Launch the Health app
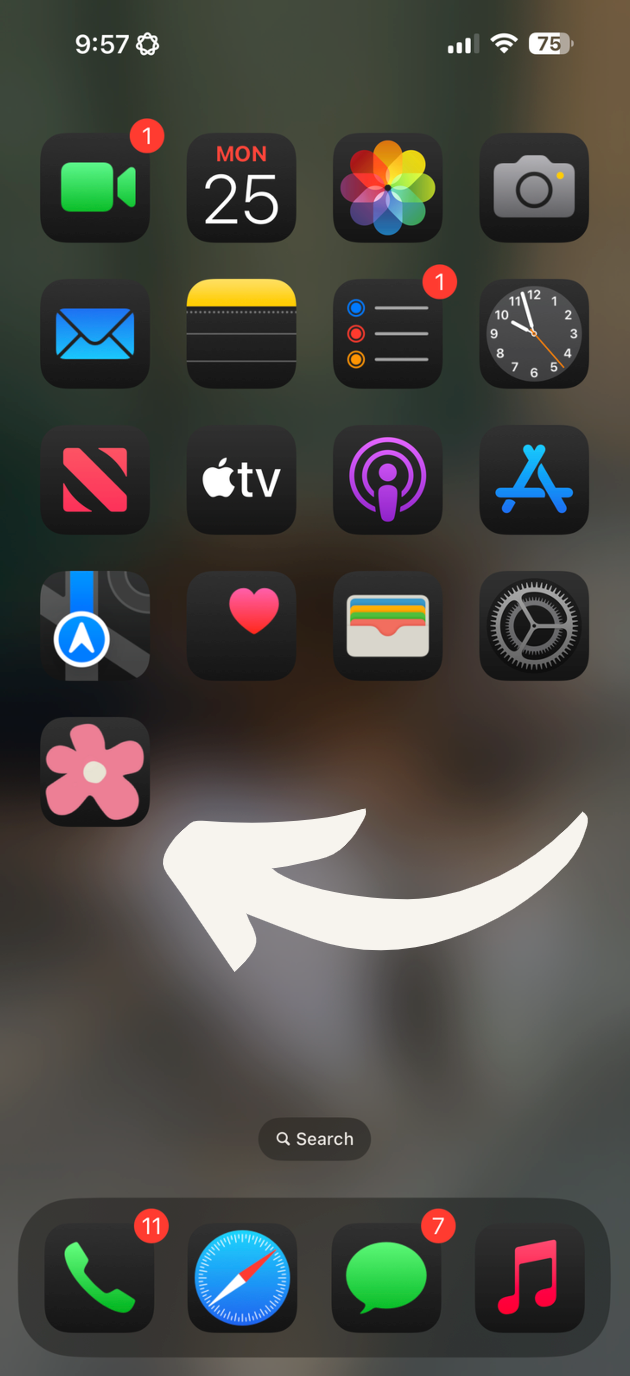Screen dimensions: 630x1376 click(241, 626)
